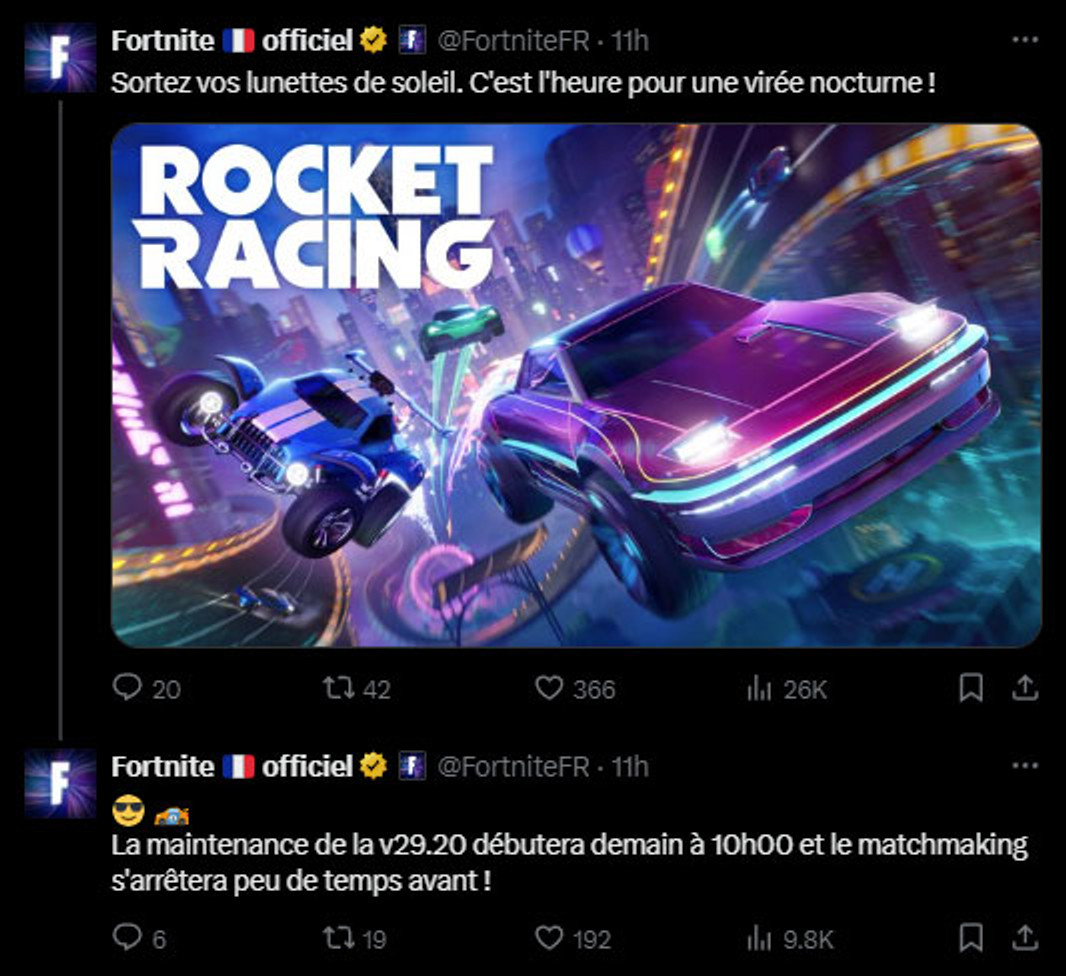Open Fortnite profile avatar on the first tweet
The width and height of the screenshot is (1066, 976).
(60, 59)
